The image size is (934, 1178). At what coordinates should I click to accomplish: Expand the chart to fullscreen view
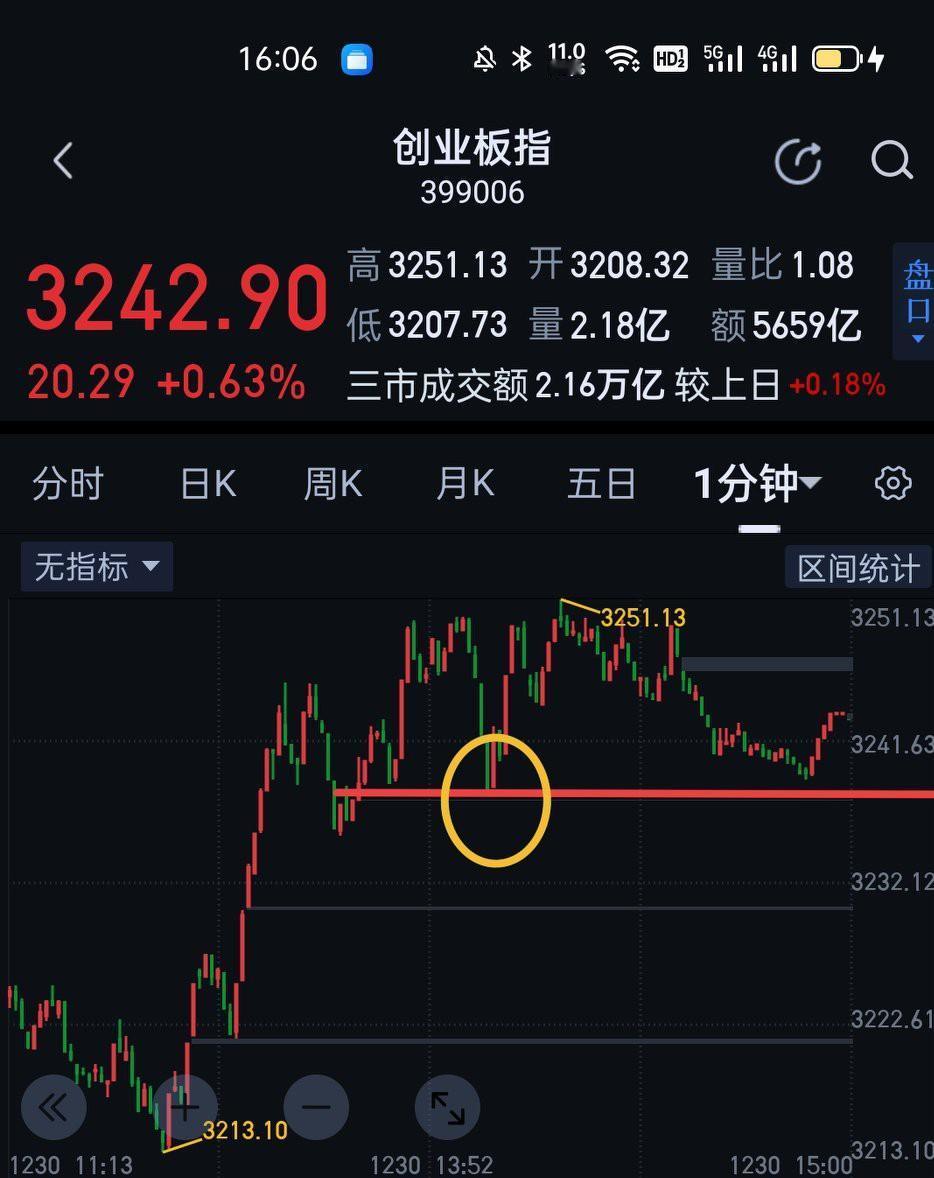click(447, 1107)
